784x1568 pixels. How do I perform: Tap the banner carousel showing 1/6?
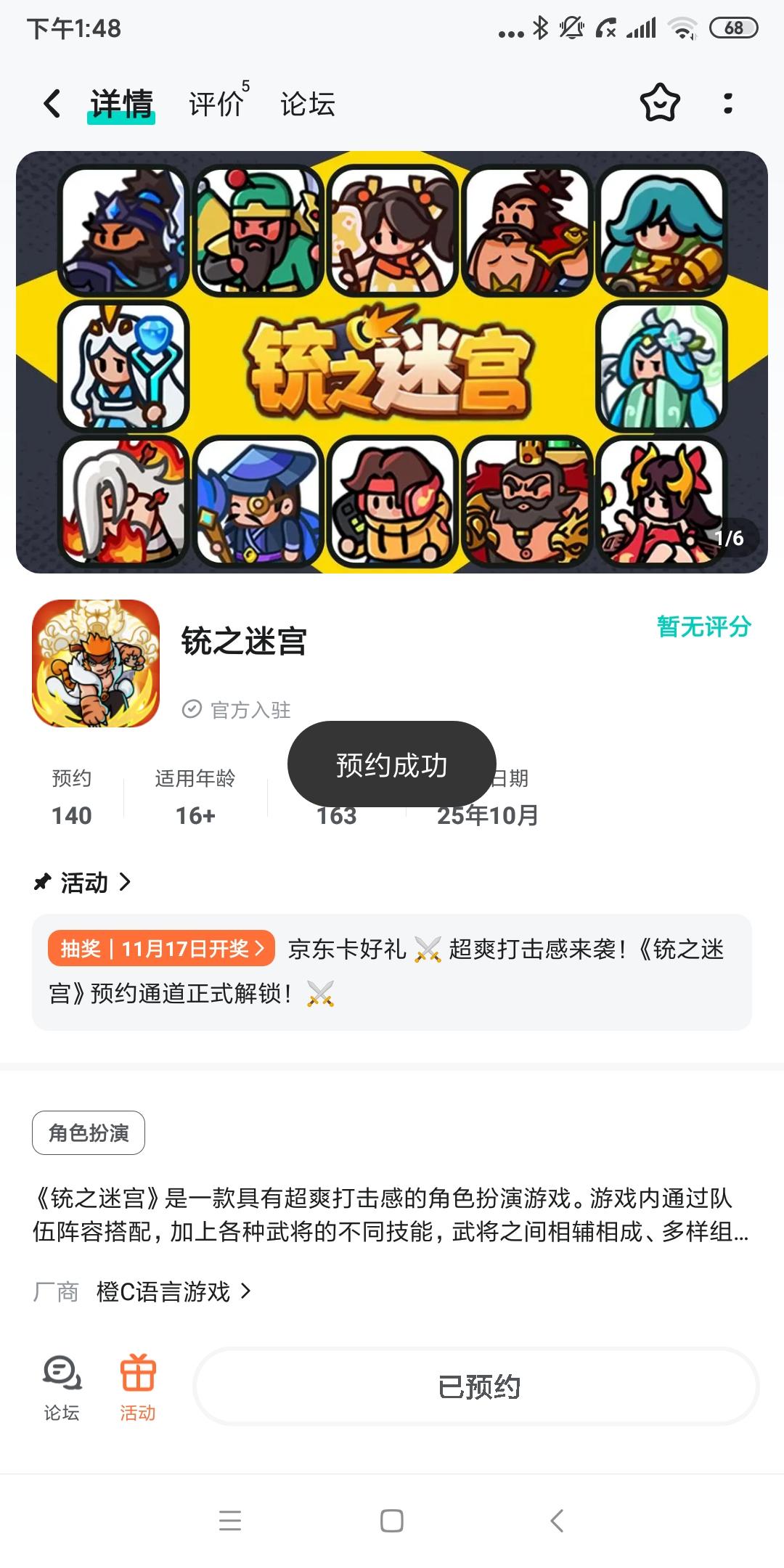tap(392, 361)
